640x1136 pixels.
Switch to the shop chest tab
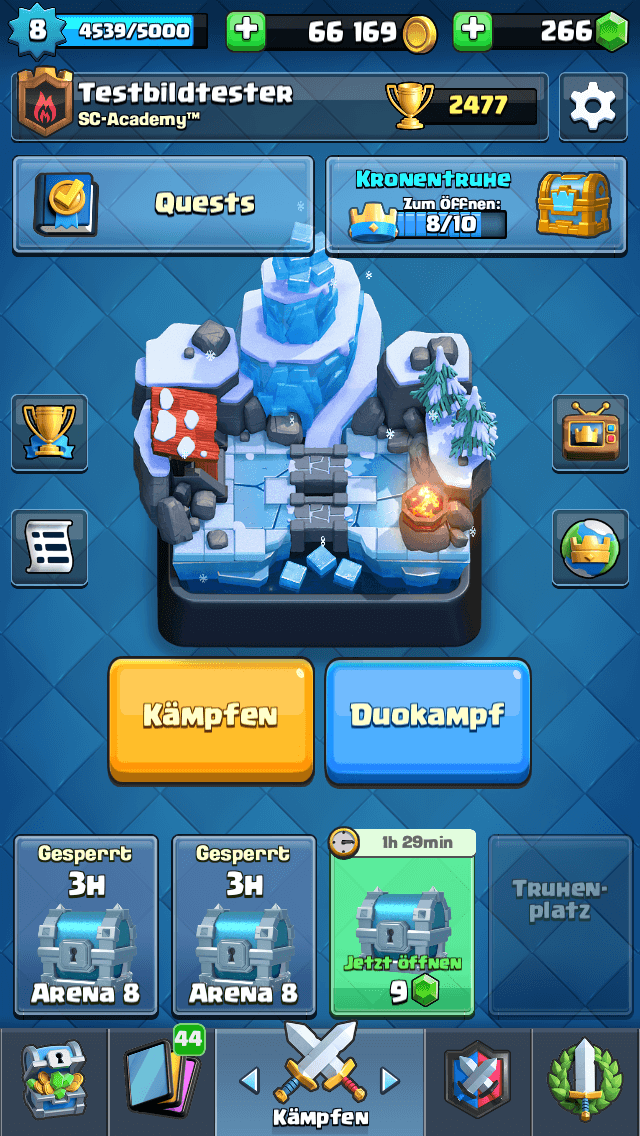pyautogui.click(x=53, y=1082)
